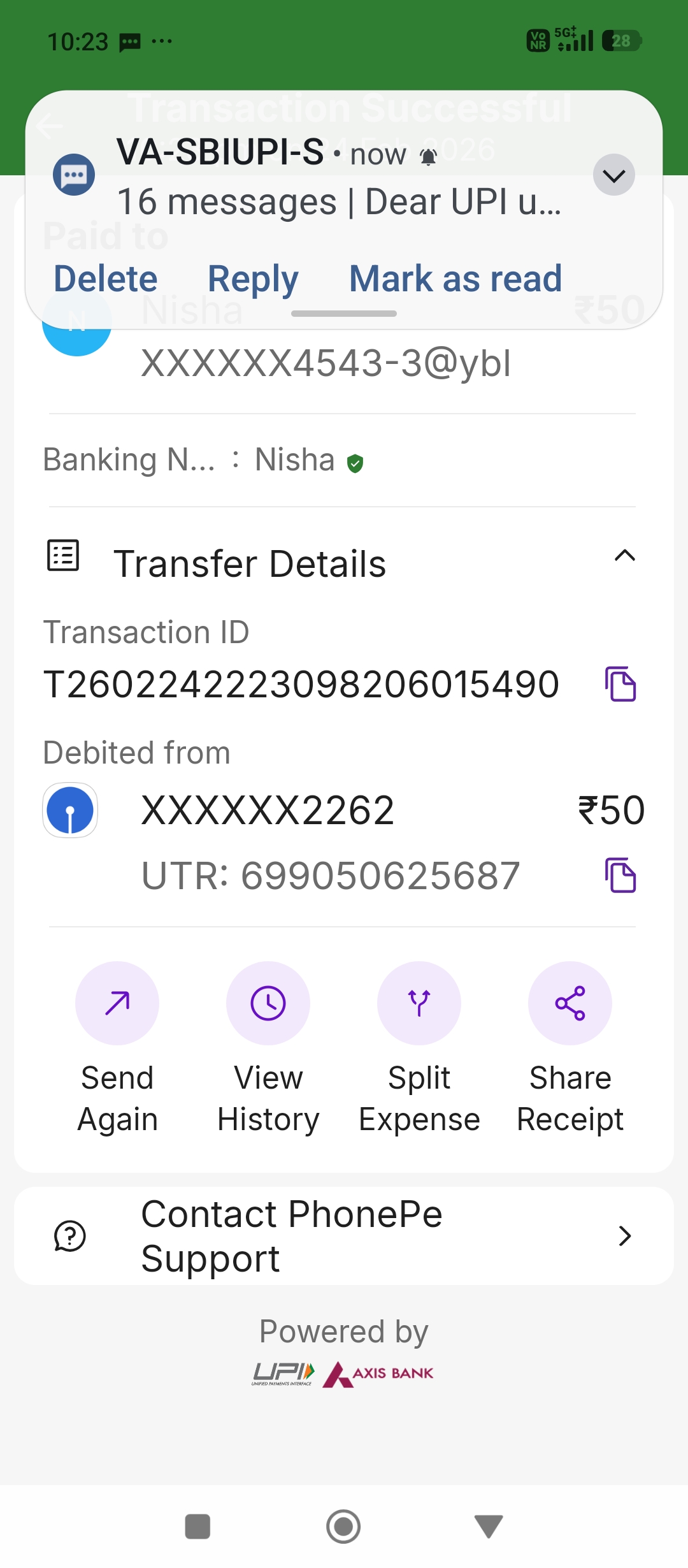The image size is (688, 1568).
Task: Expand the VA-SBIUPI-S notification
Action: click(613, 175)
